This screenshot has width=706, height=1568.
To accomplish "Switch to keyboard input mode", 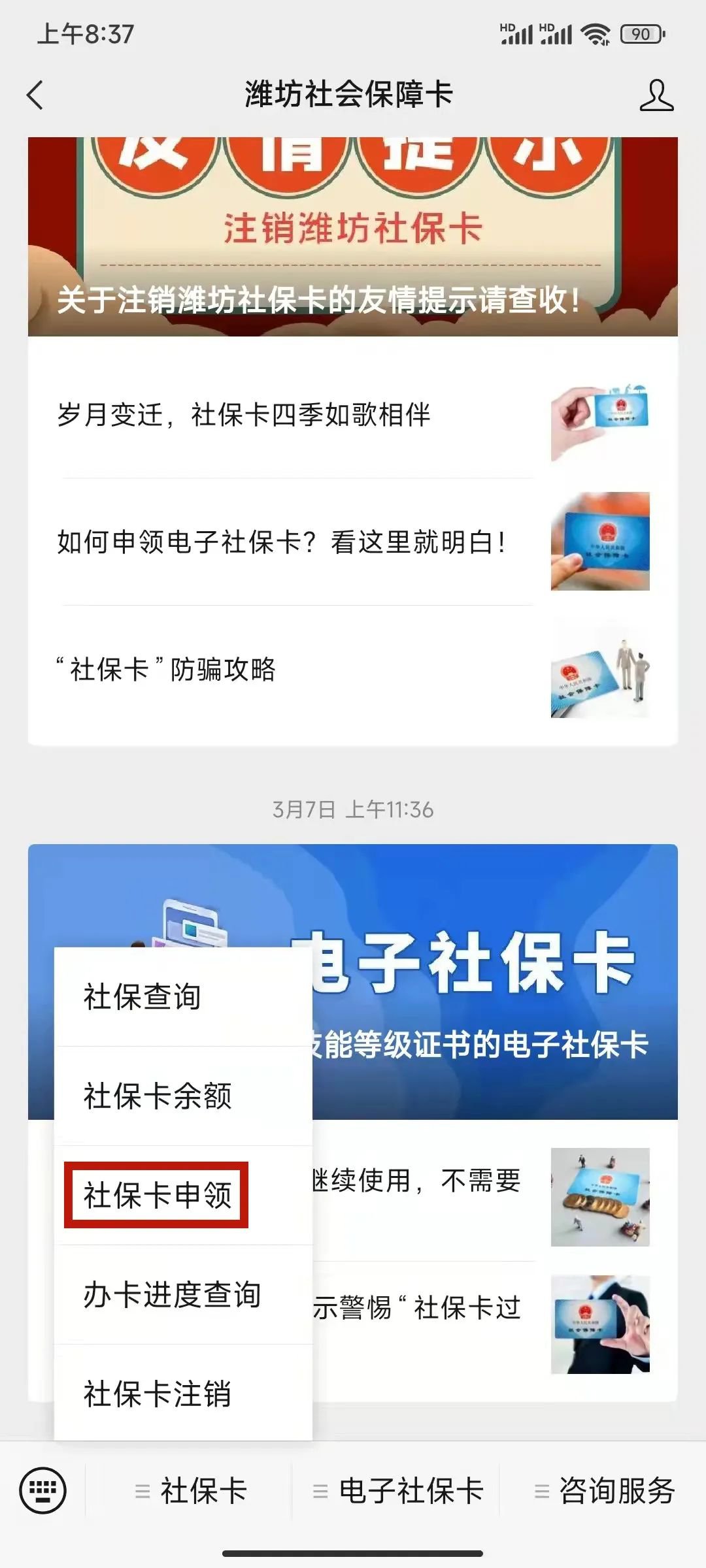I will click(x=43, y=1490).
